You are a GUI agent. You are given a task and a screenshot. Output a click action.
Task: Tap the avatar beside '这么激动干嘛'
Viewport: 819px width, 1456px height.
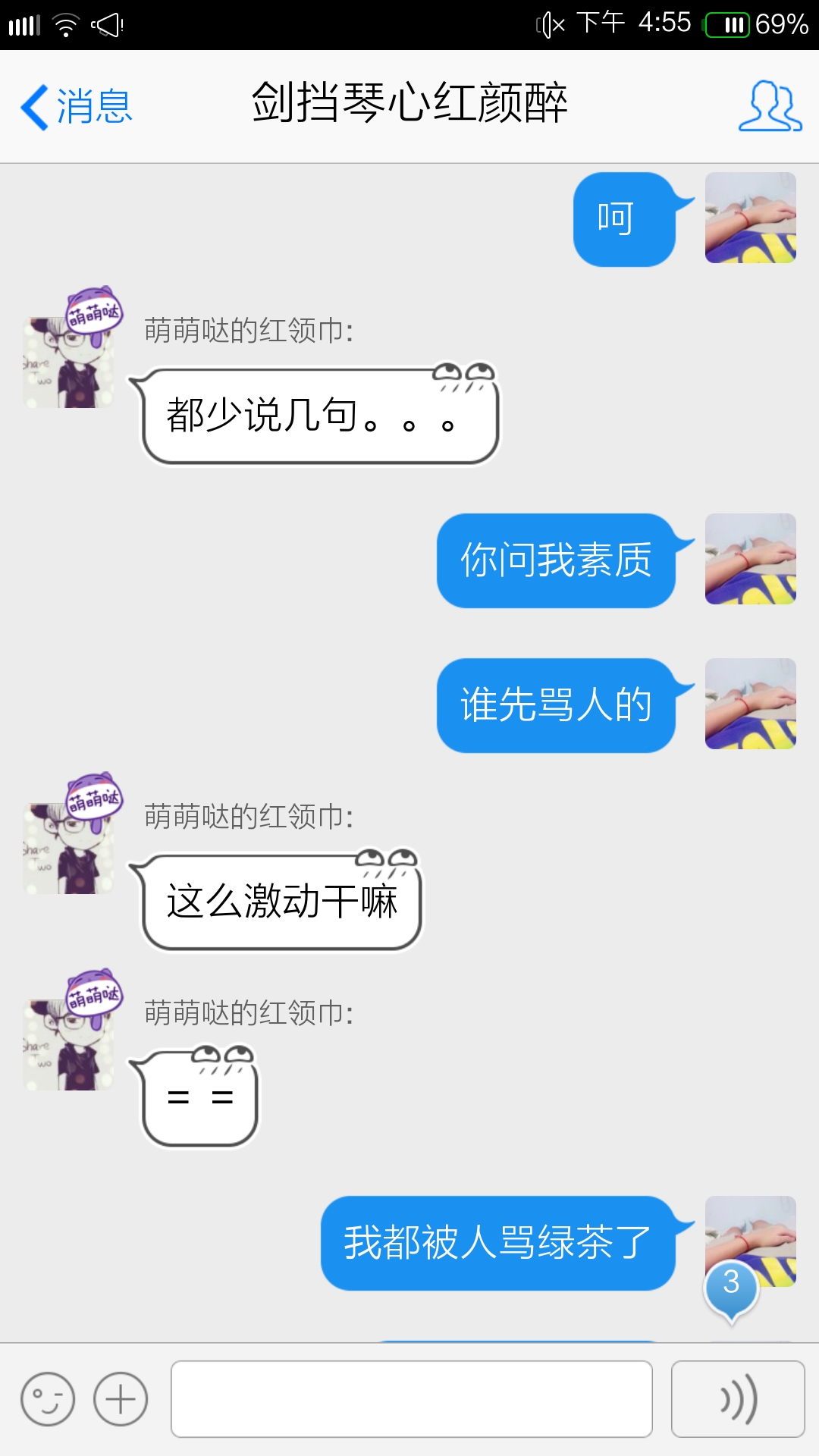(x=70, y=847)
